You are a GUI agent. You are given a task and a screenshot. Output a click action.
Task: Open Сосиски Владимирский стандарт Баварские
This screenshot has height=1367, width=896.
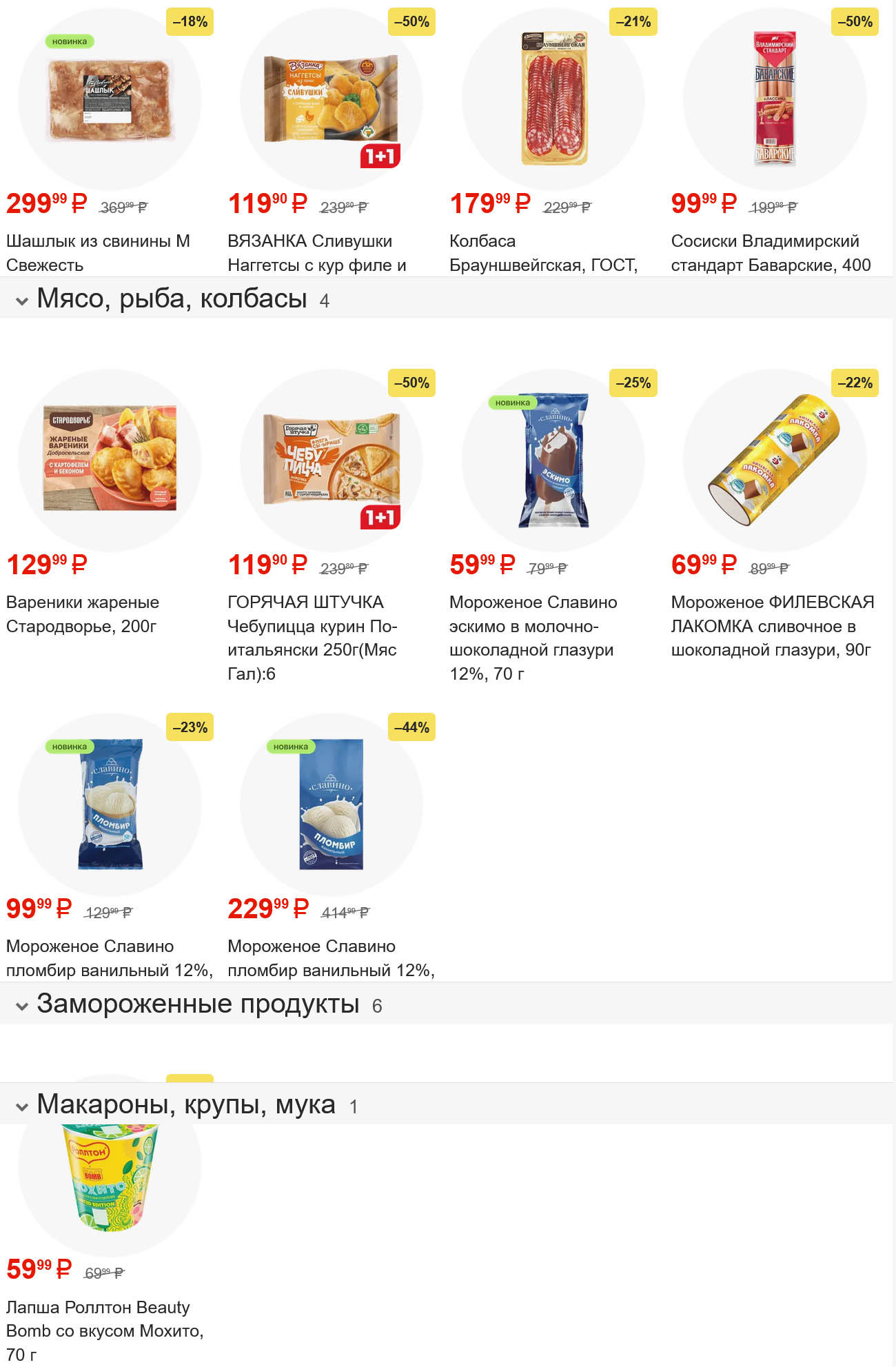[775, 100]
